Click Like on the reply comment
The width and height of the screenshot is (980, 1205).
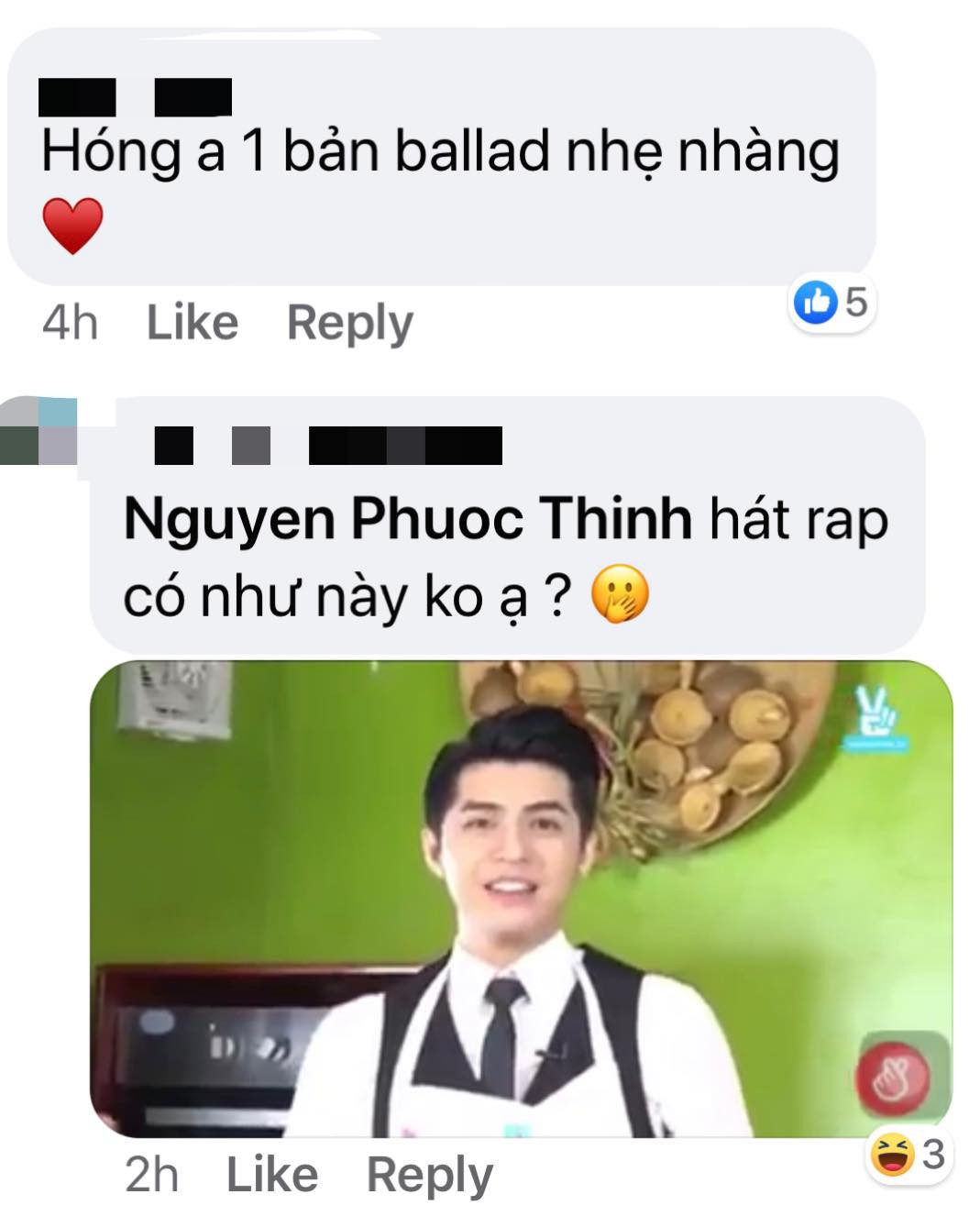[x=270, y=1174]
